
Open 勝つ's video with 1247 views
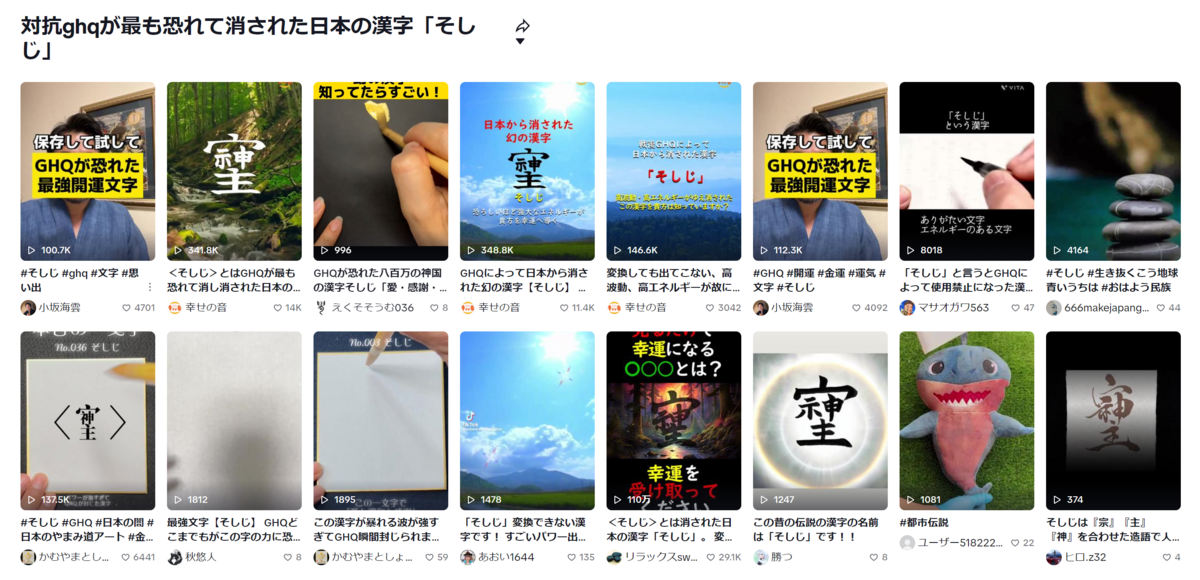pyautogui.click(x=820, y=421)
